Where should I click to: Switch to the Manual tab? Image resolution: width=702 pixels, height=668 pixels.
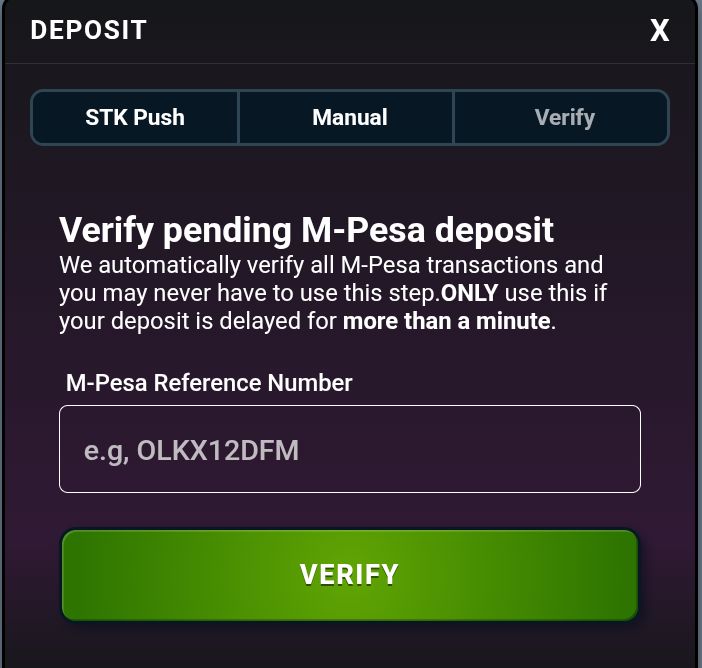(349, 117)
